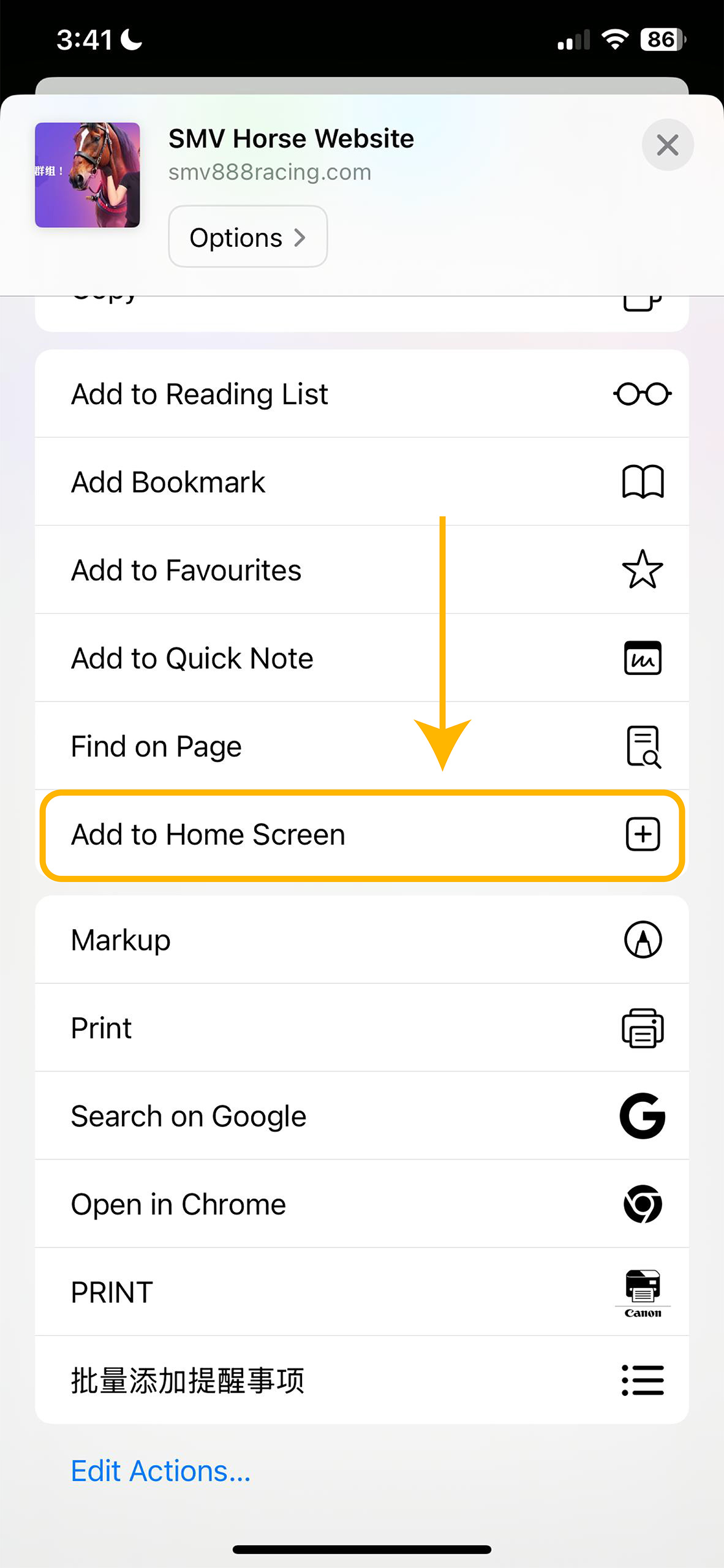Tap Add to Home Screen
The width and height of the screenshot is (724, 1568).
[x=361, y=835]
